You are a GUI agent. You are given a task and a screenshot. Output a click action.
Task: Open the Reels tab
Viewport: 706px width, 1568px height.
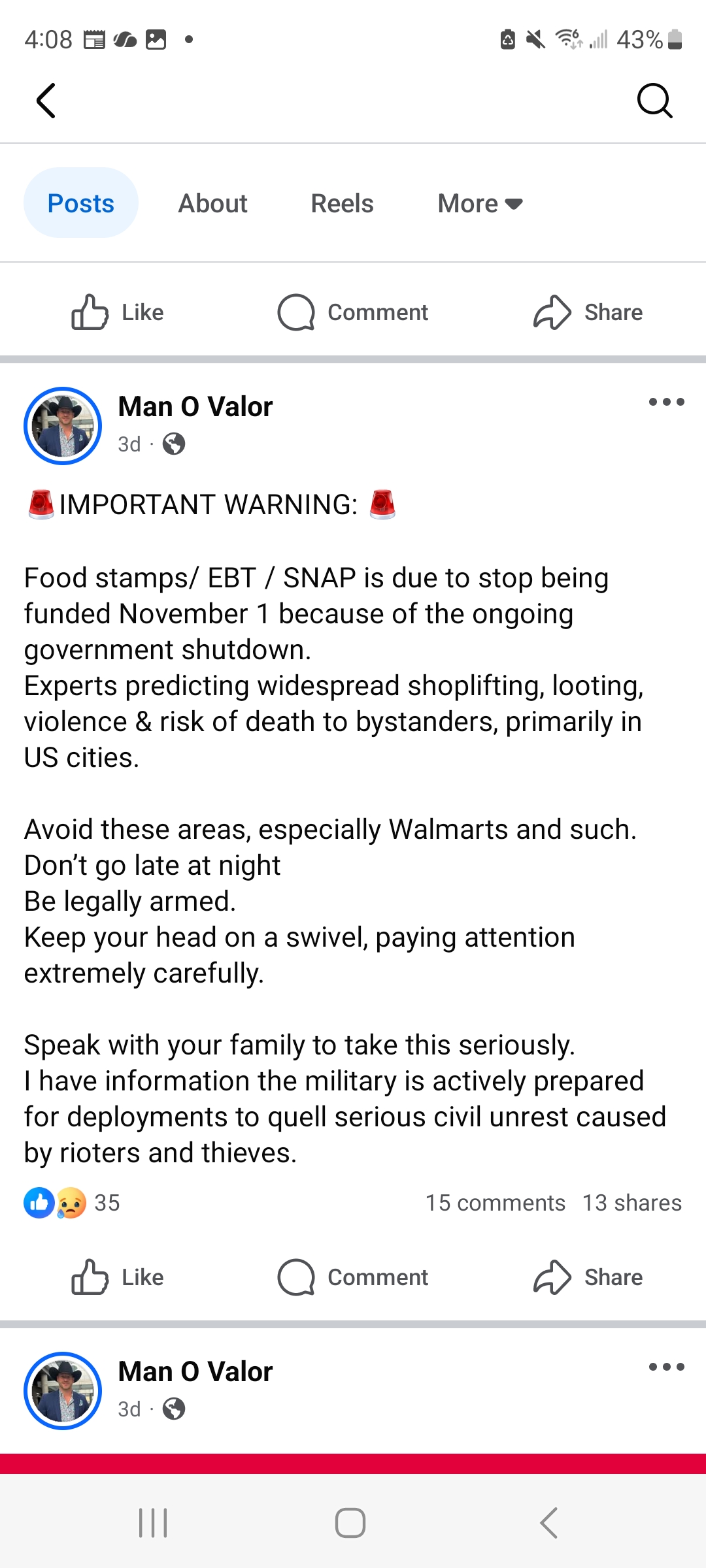click(x=342, y=203)
